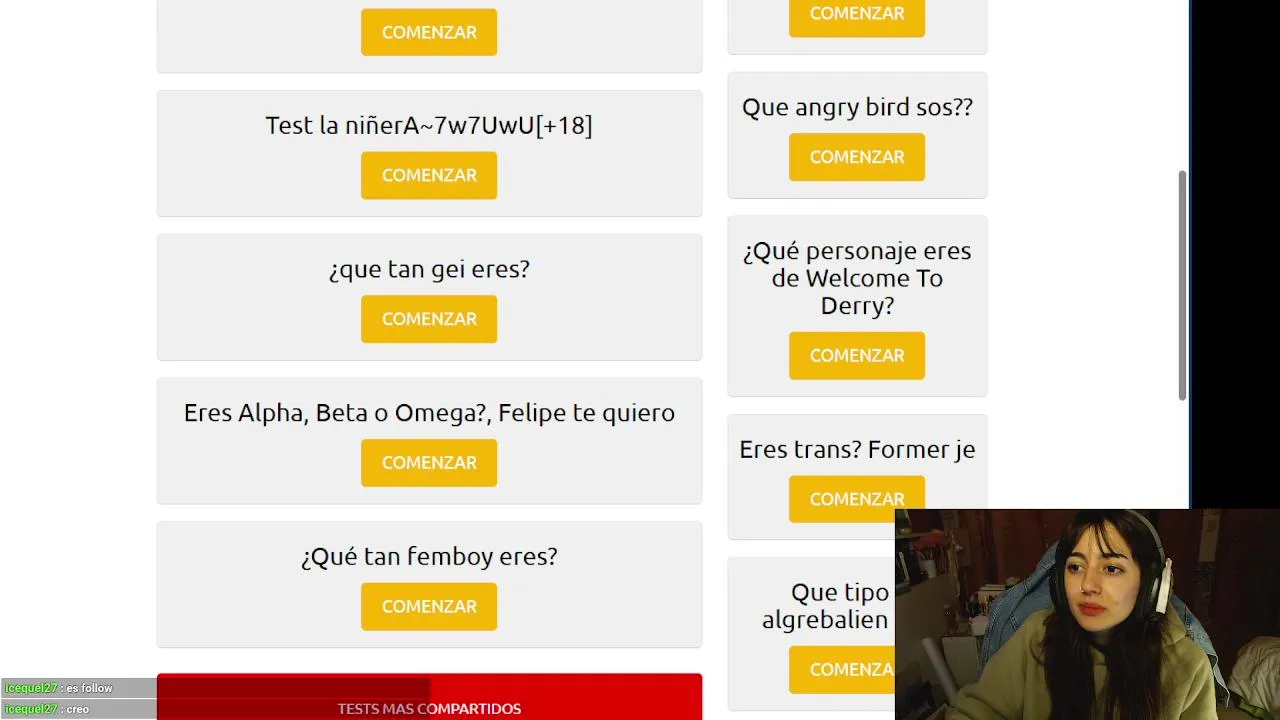Start the 'Test la niñerA~7w7UwU[+18]' quiz
Screen dimensions: 1280x720
[428, 175]
